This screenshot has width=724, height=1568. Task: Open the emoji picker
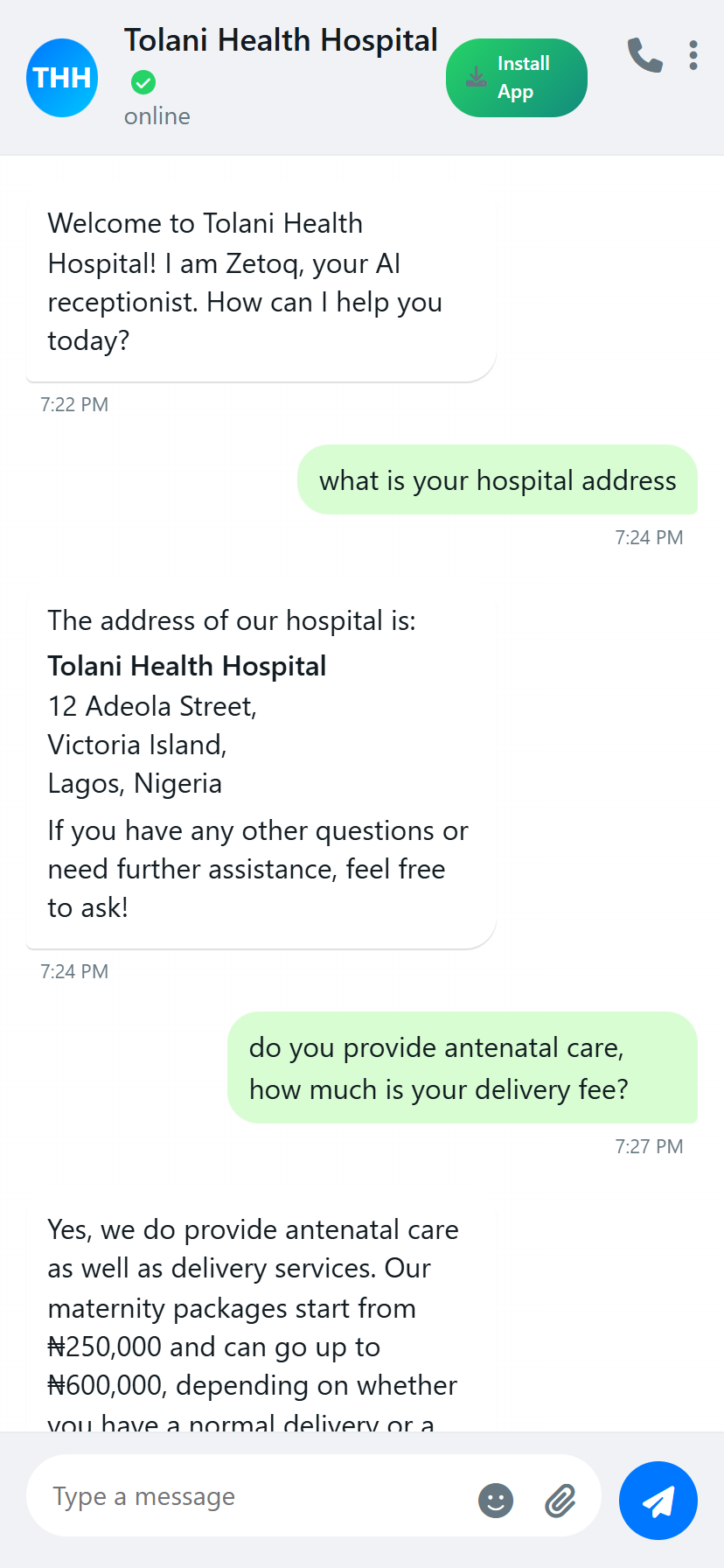pyautogui.click(x=496, y=1501)
